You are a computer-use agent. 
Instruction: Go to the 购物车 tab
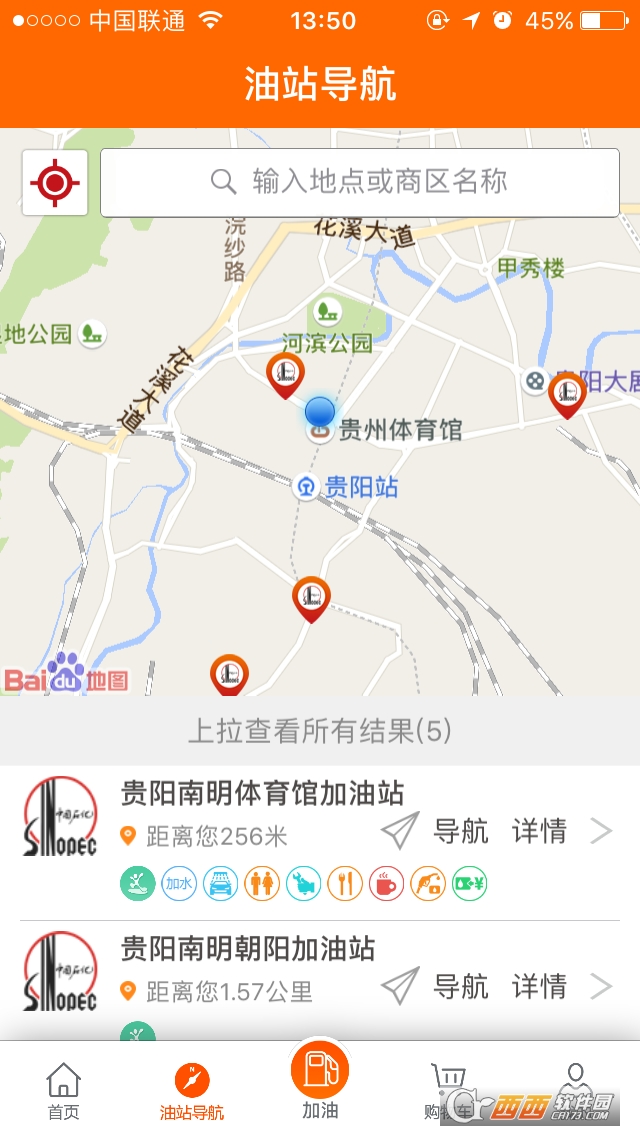point(446,1091)
